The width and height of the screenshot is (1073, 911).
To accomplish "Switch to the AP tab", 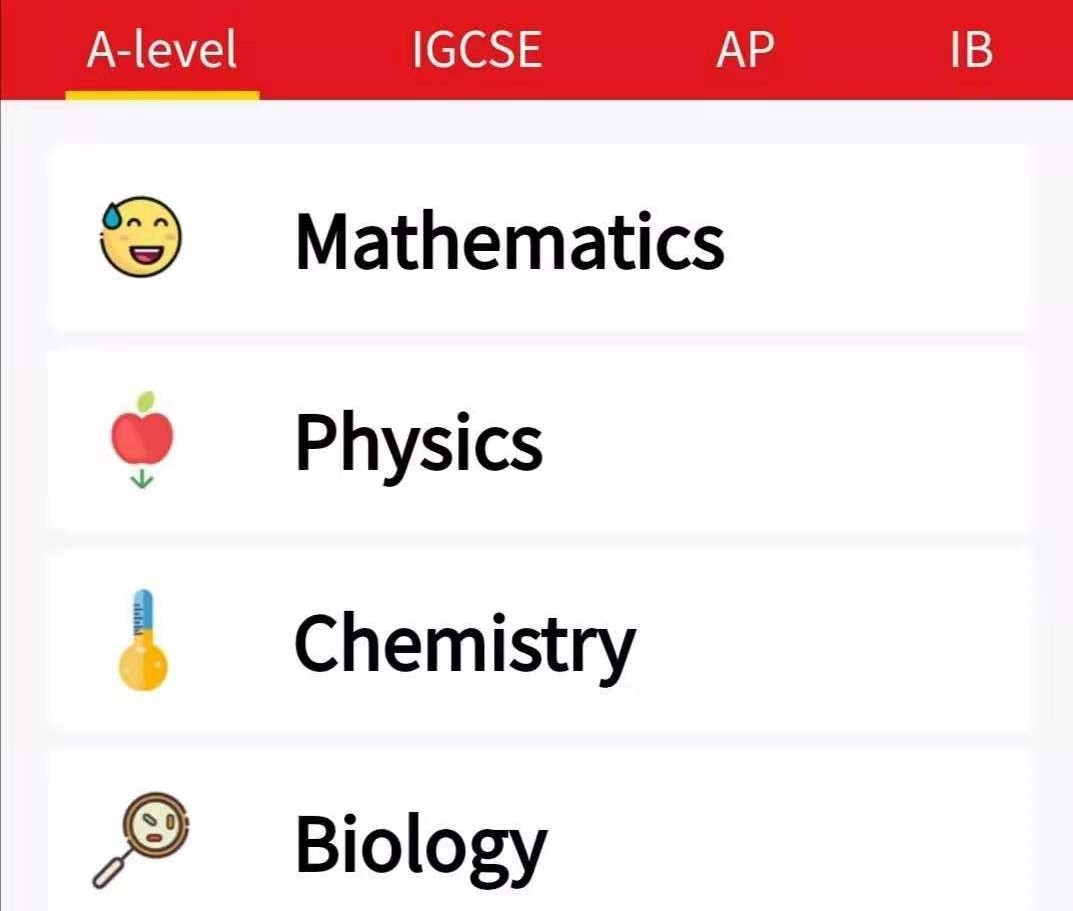I will (745, 49).
